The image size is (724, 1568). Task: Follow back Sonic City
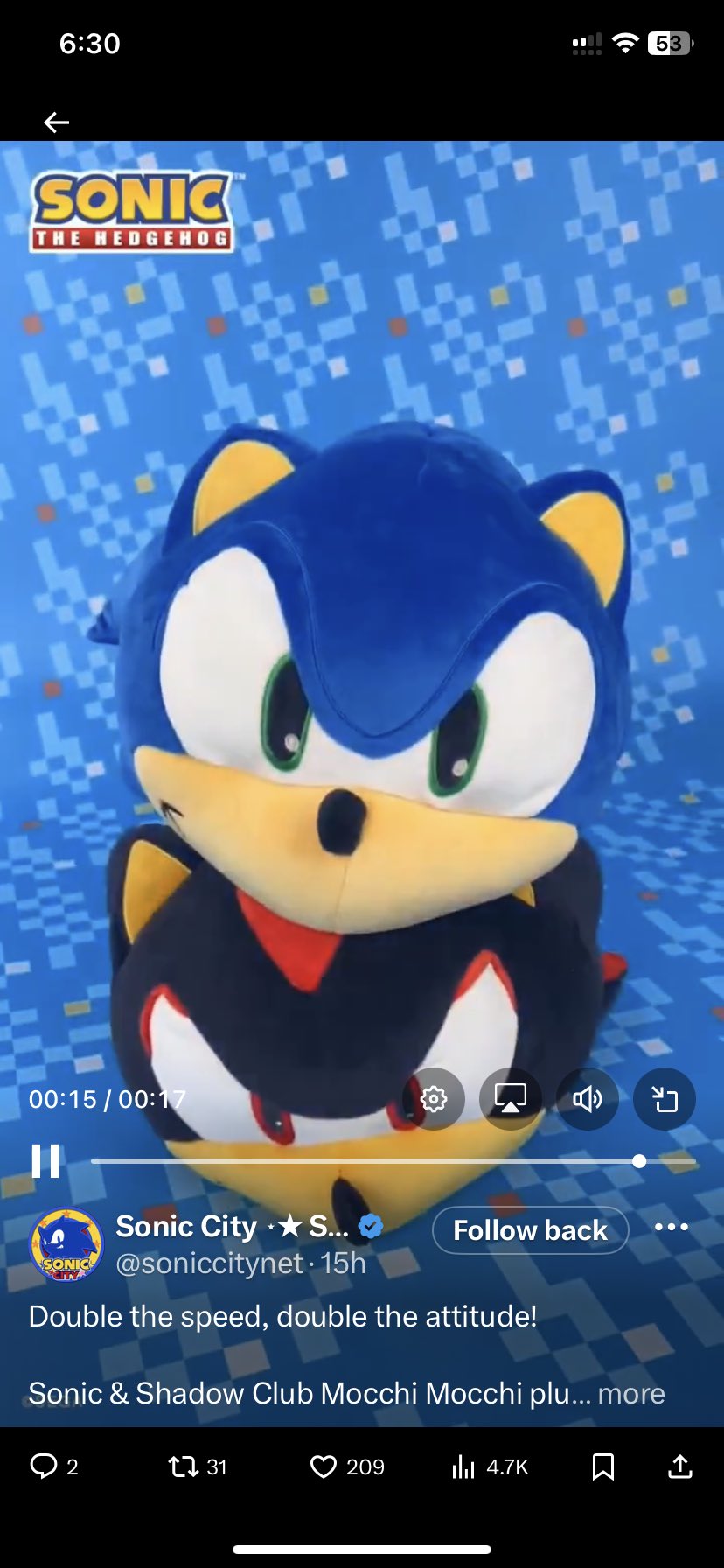[x=530, y=1229]
